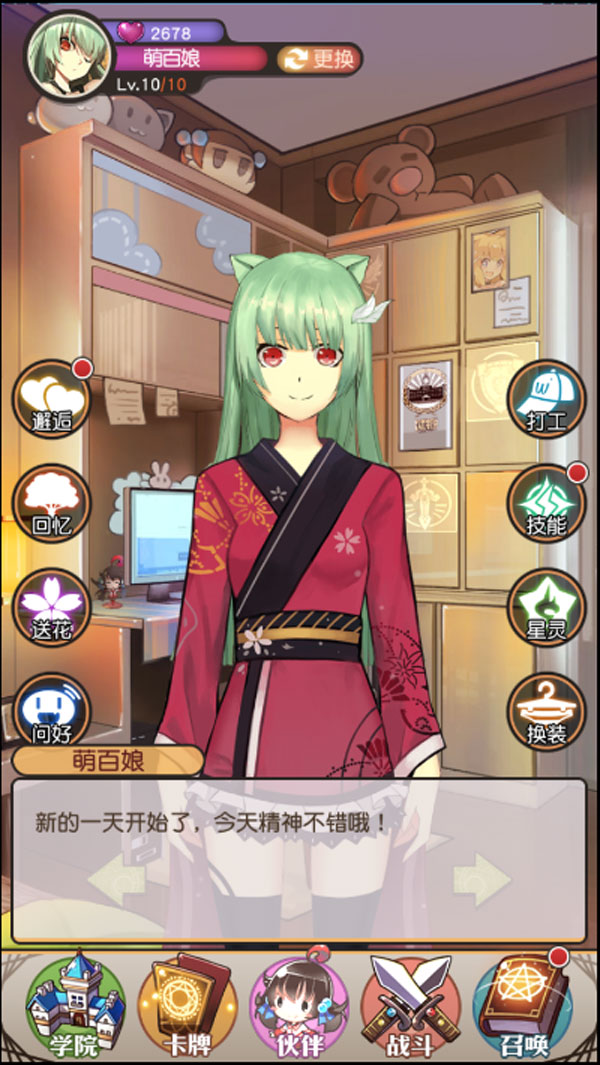Image resolution: width=600 pixels, height=1065 pixels.
Task: Go to the next character with right arrow
Action: [482, 880]
